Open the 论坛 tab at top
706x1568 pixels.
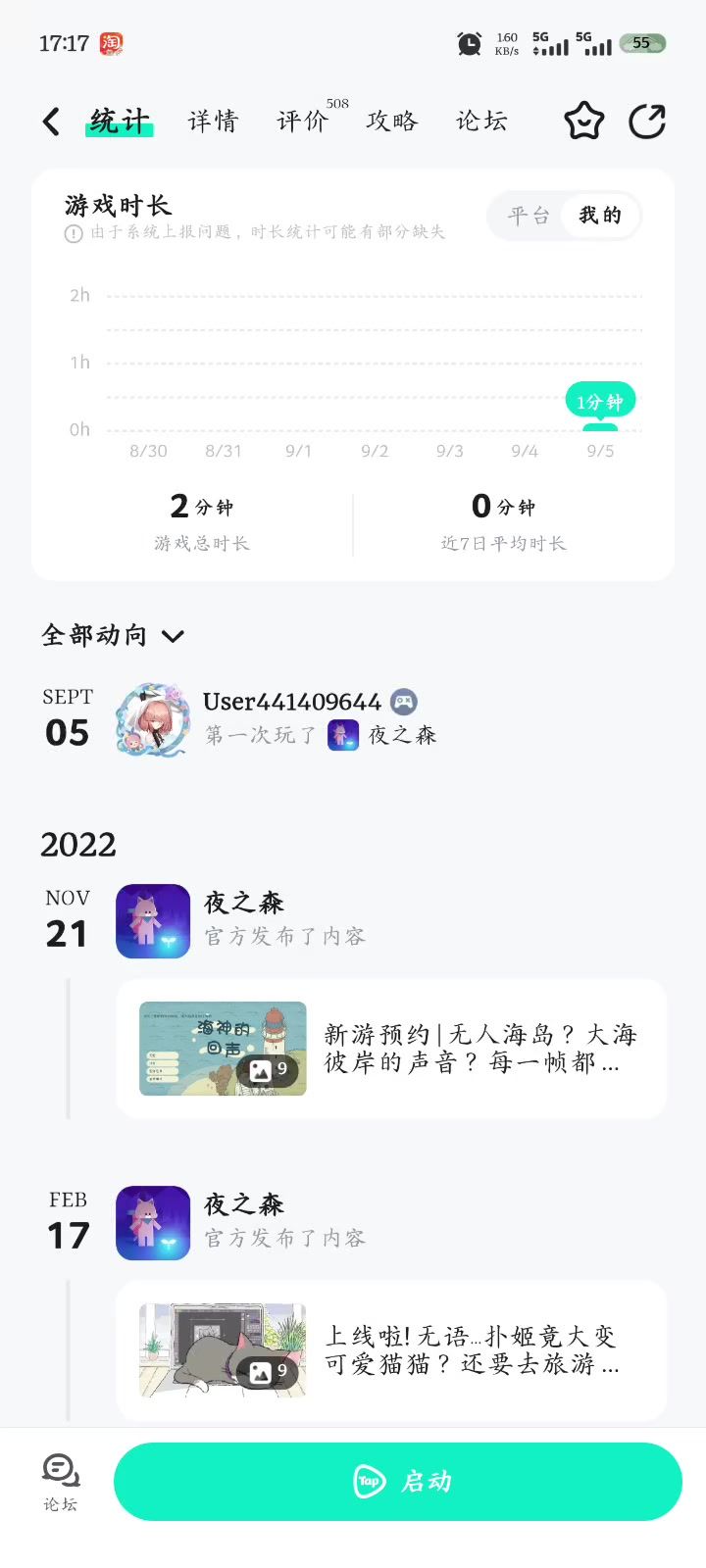481,122
